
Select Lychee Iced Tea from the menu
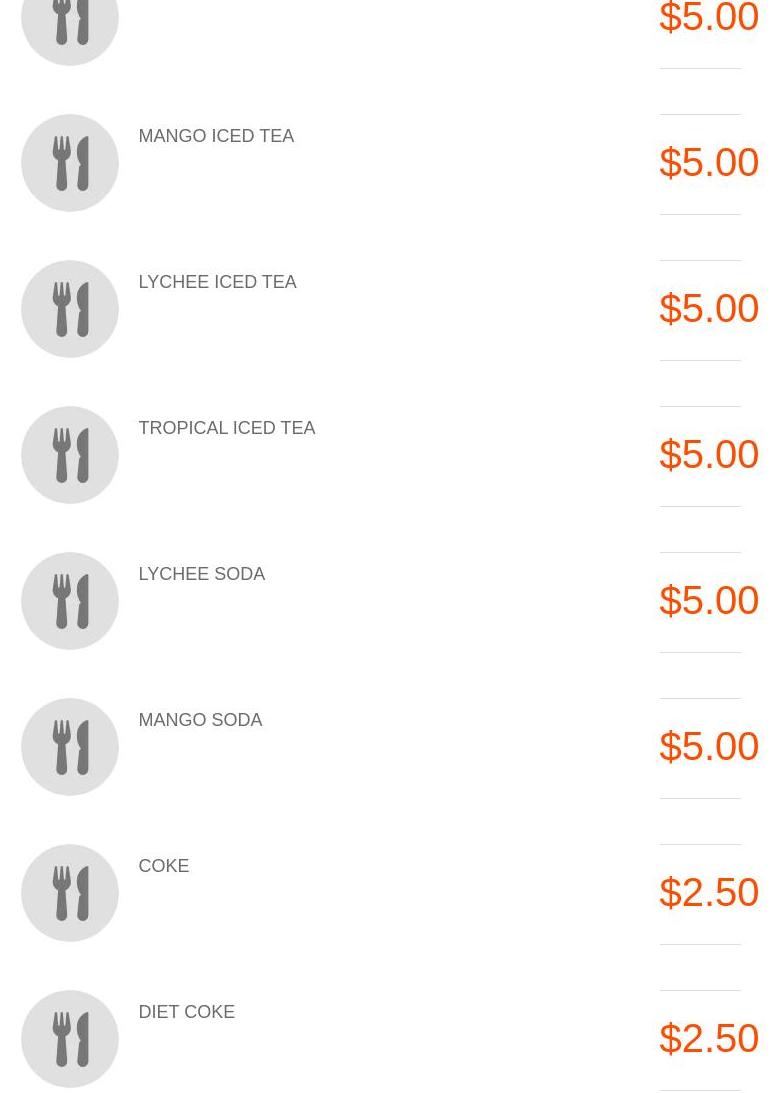tap(217, 282)
